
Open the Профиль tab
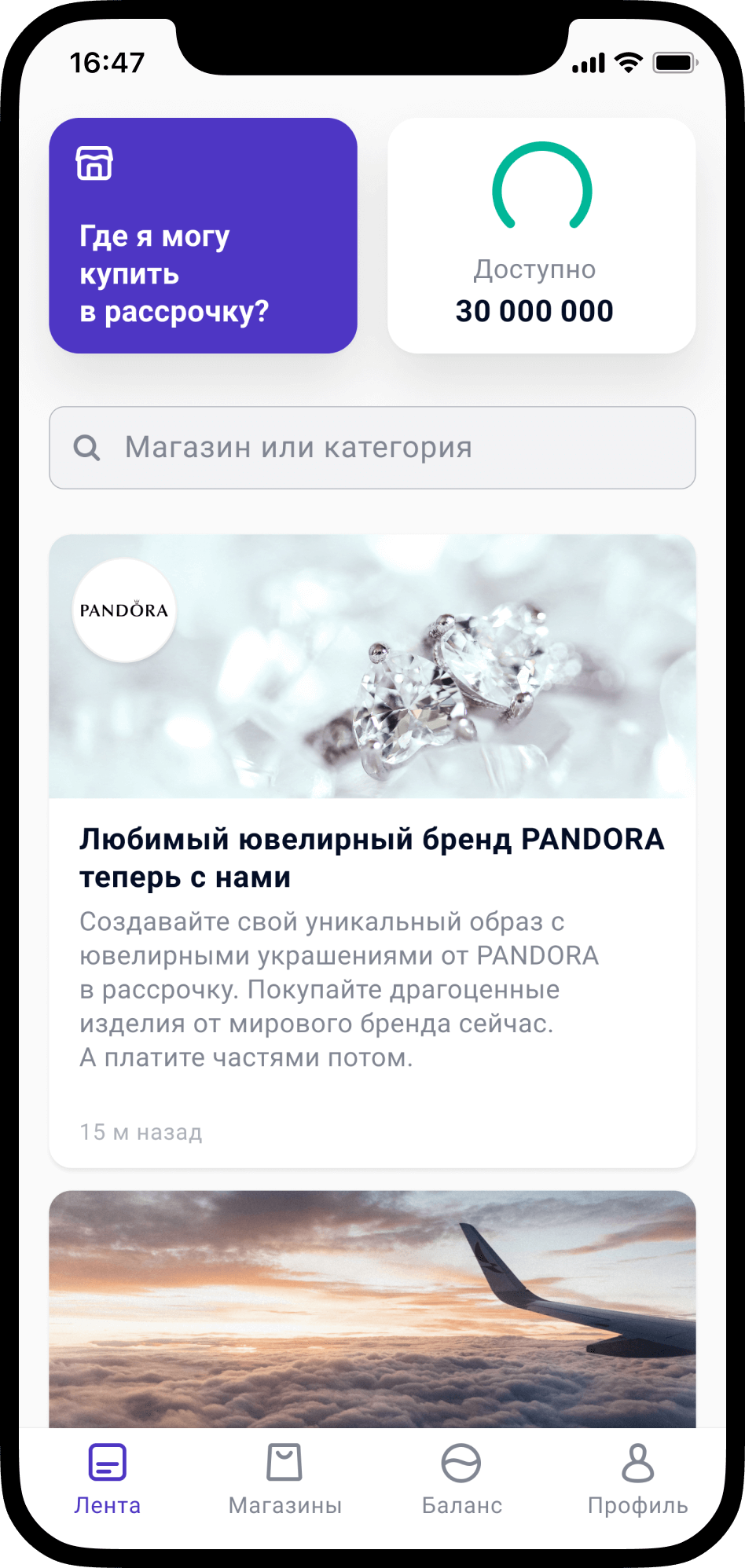coord(637,1478)
